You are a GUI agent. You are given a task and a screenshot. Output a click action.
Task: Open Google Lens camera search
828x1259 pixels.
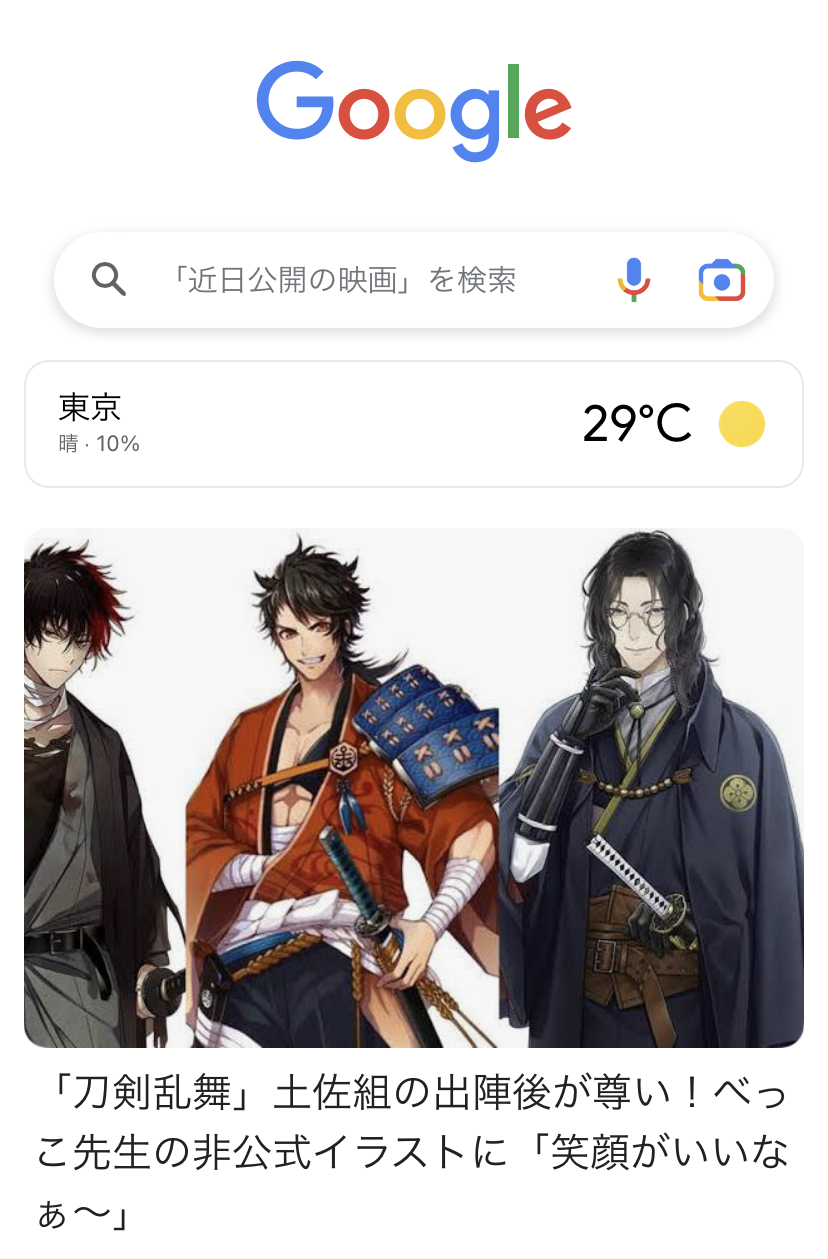pos(721,280)
